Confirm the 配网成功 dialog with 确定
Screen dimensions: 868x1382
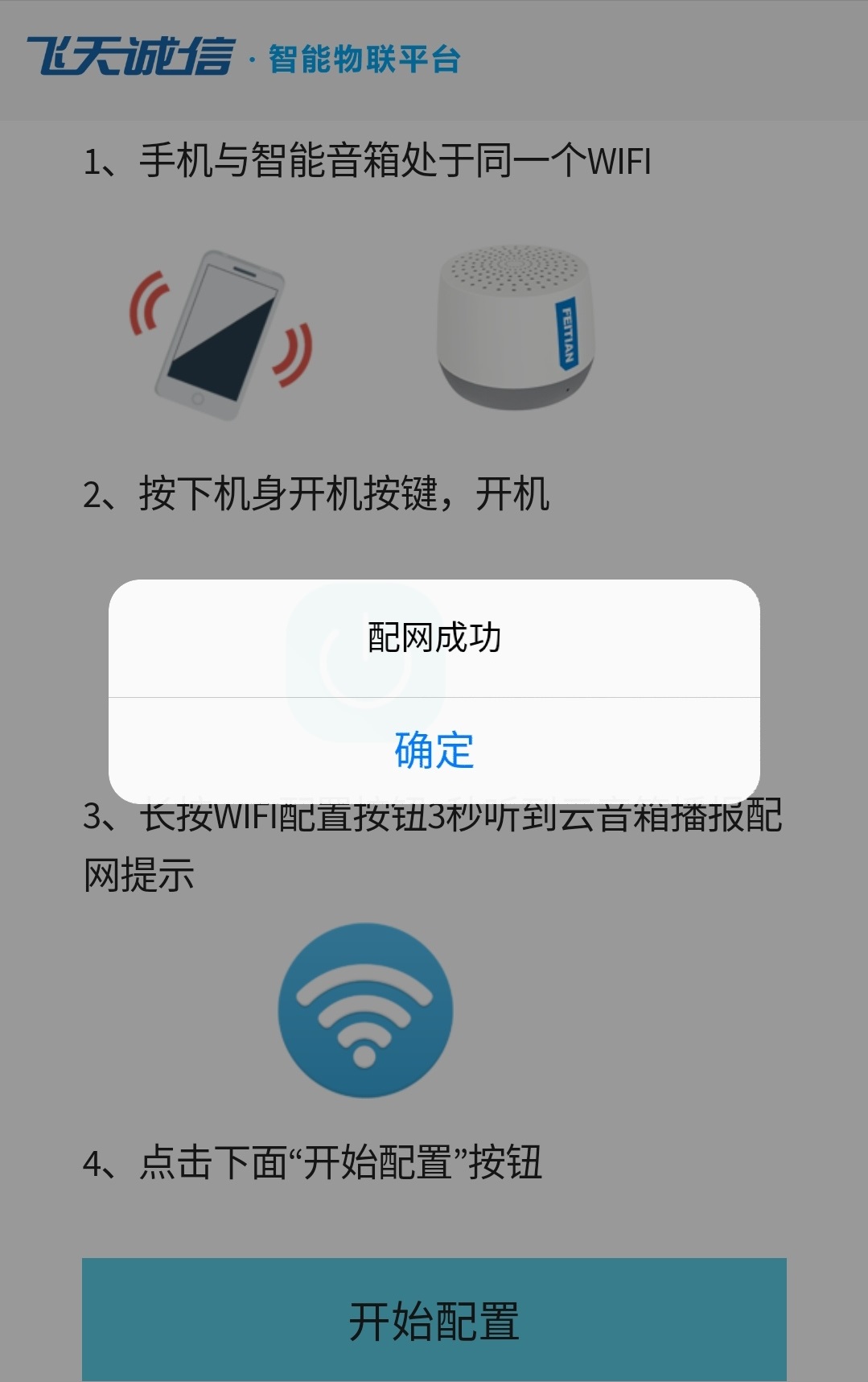pos(434,750)
